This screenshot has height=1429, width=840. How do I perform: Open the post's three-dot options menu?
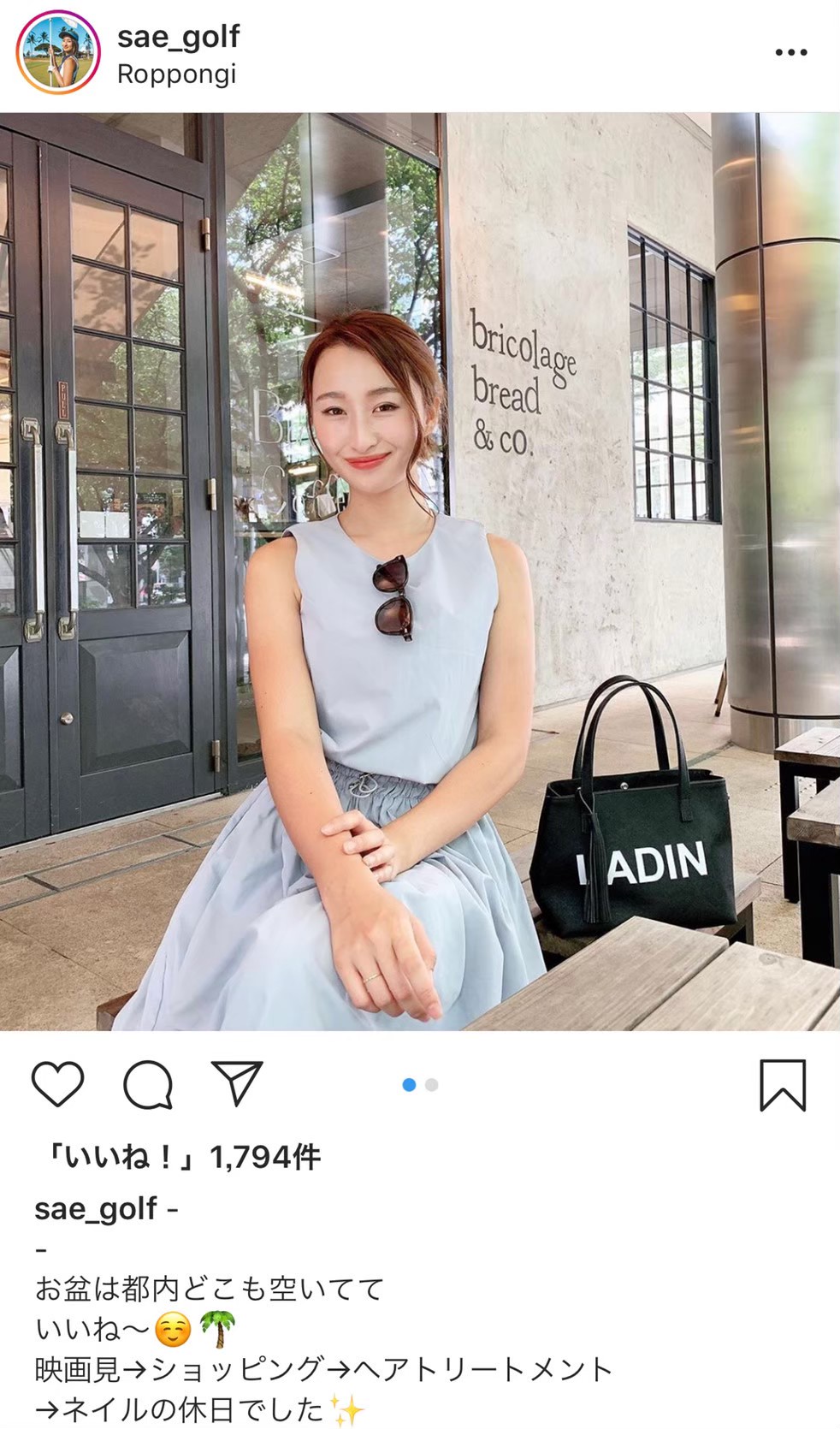790,53
